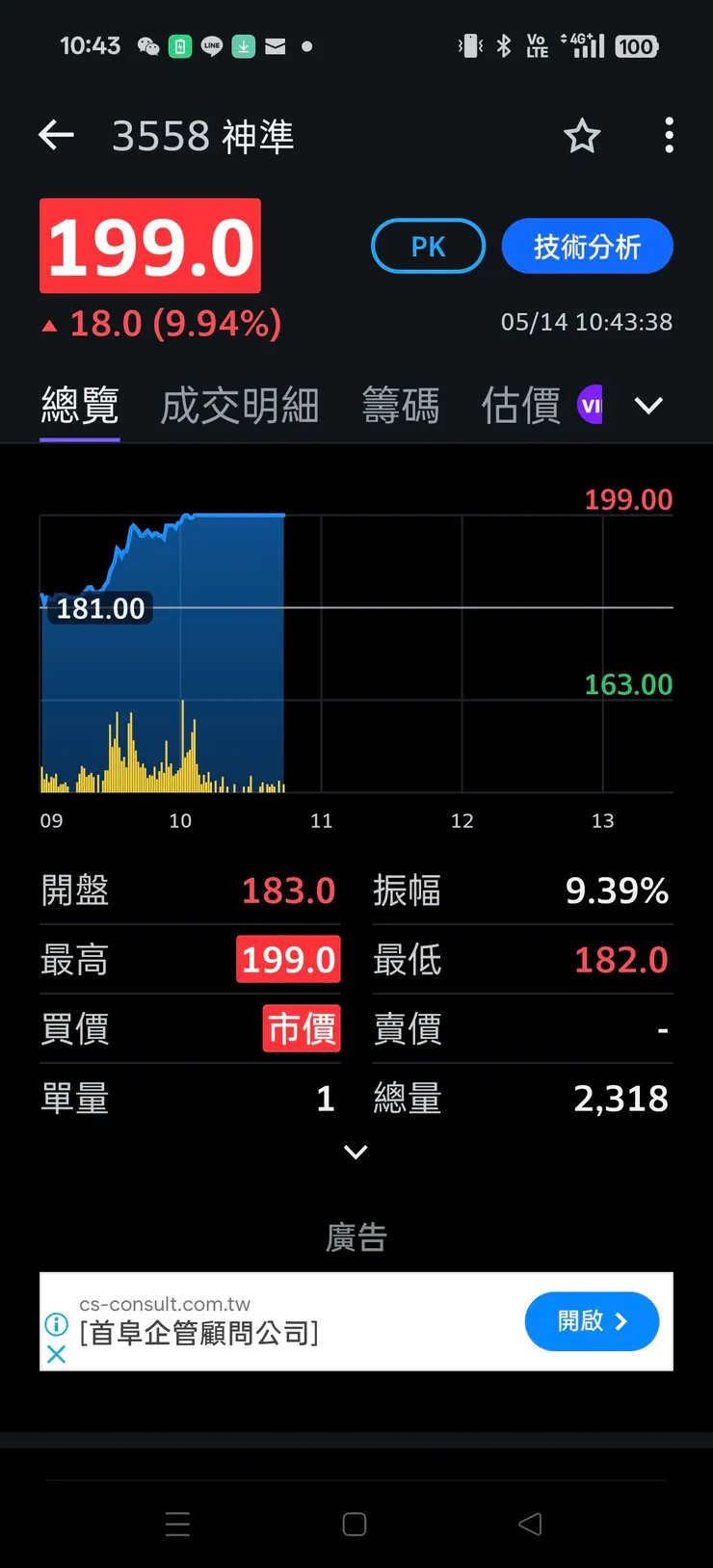Select the 總覽 tab
Image resolution: width=713 pixels, height=1568 pixels.
click(79, 406)
